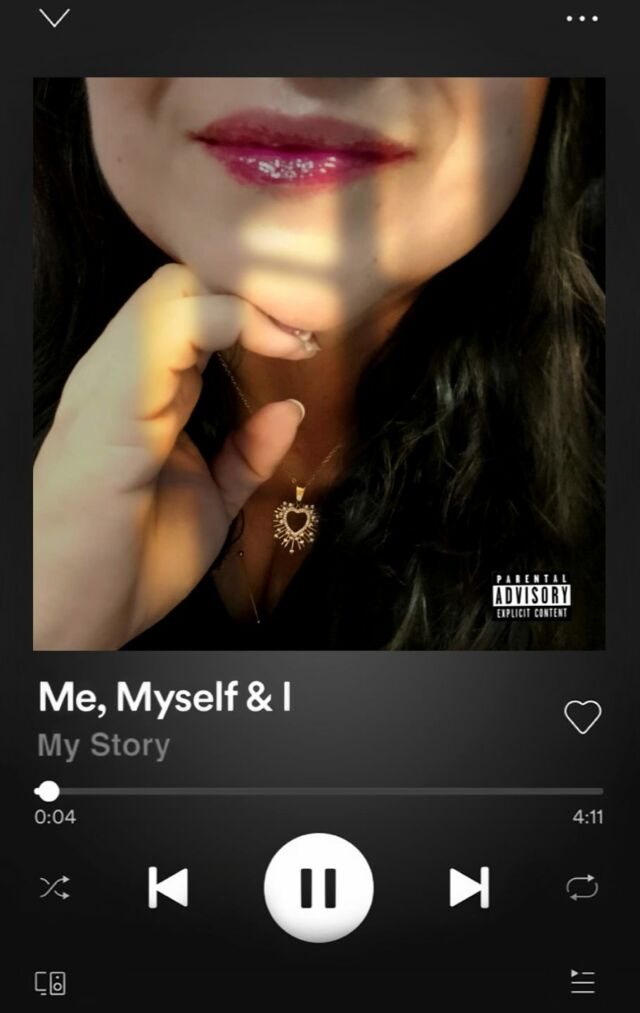Open the artist My Story
The width and height of the screenshot is (640, 1013).
(x=104, y=746)
